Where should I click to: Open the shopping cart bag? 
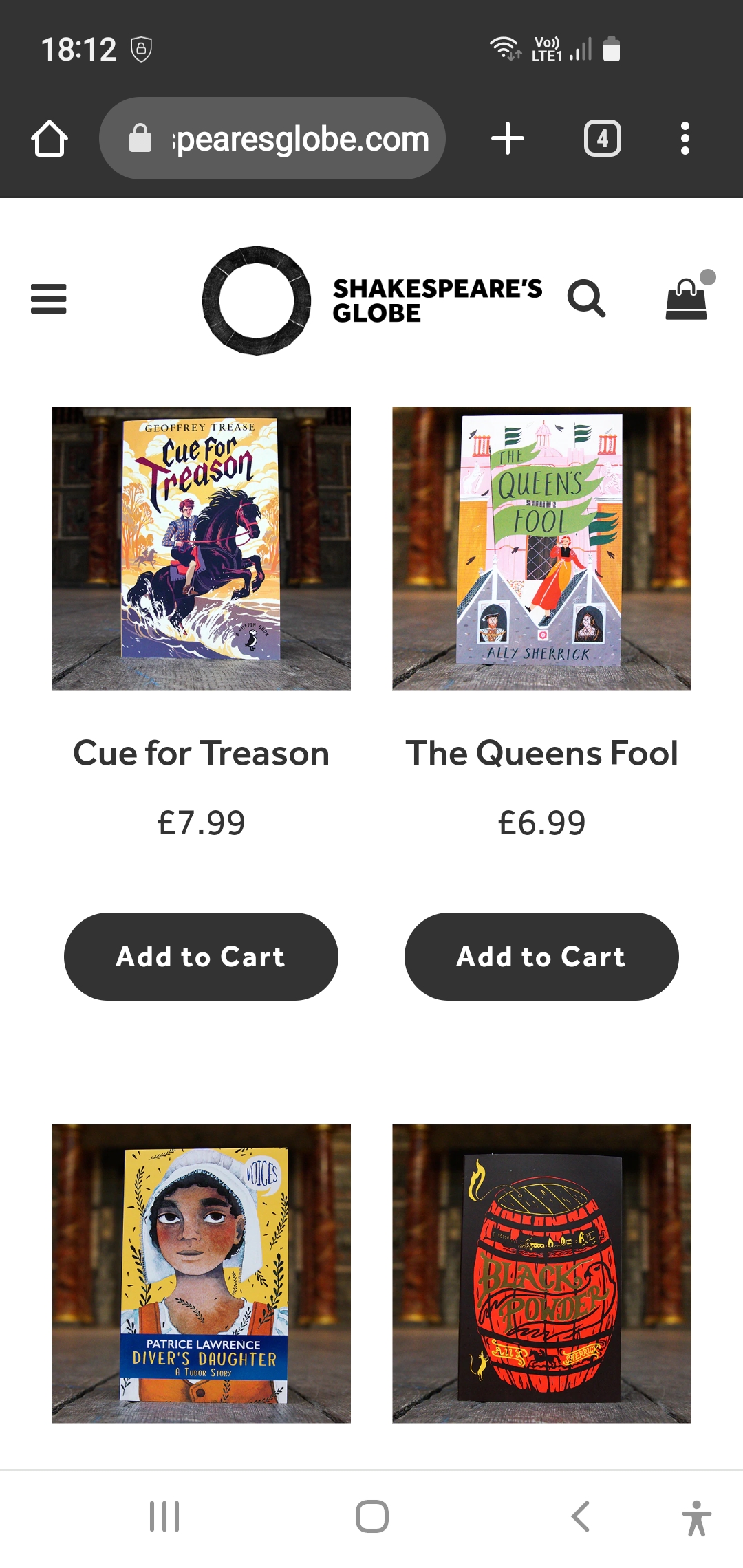687,298
